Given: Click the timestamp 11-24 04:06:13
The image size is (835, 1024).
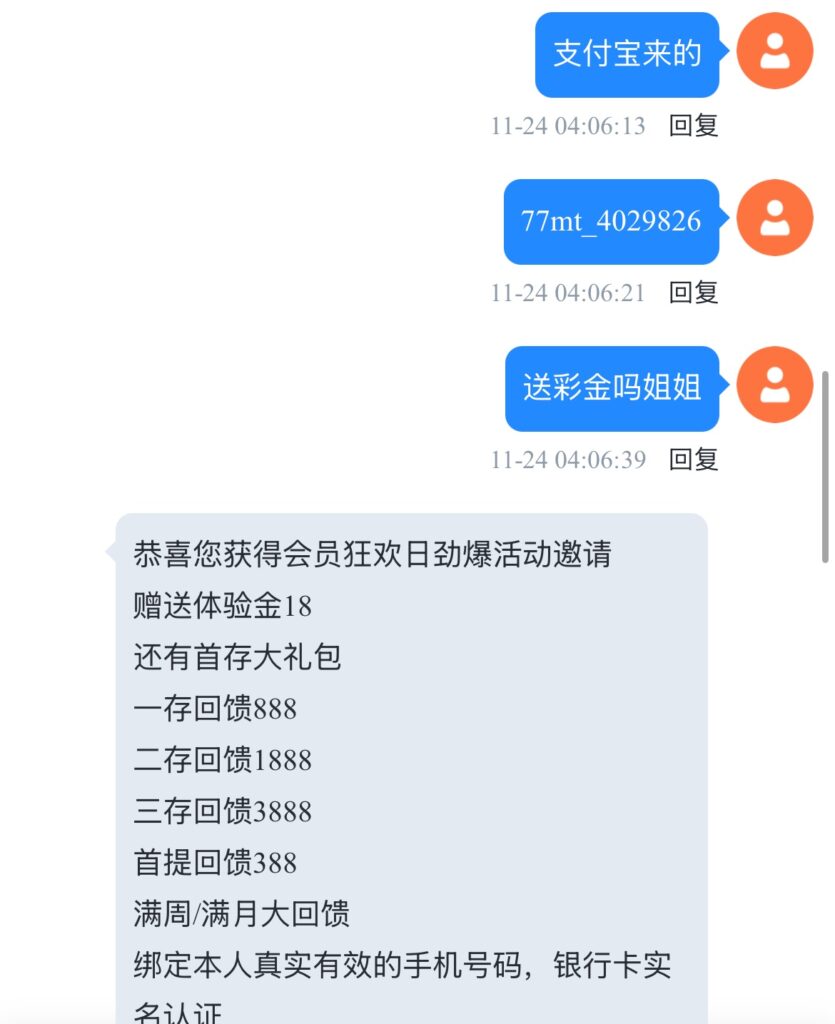Looking at the screenshot, I should pos(570,127).
